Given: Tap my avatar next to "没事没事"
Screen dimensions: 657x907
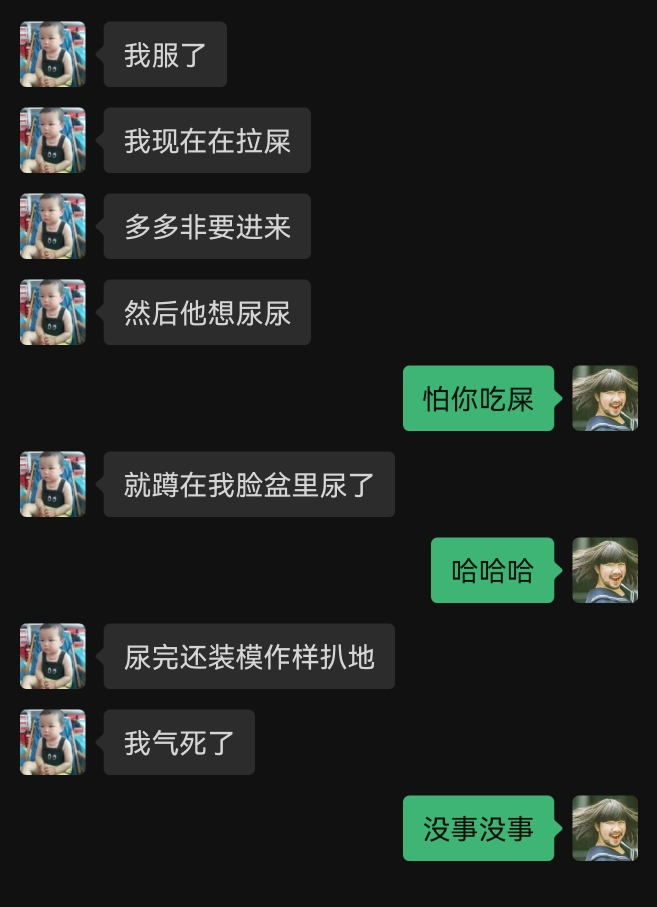Looking at the screenshot, I should pyautogui.click(x=604, y=829).
